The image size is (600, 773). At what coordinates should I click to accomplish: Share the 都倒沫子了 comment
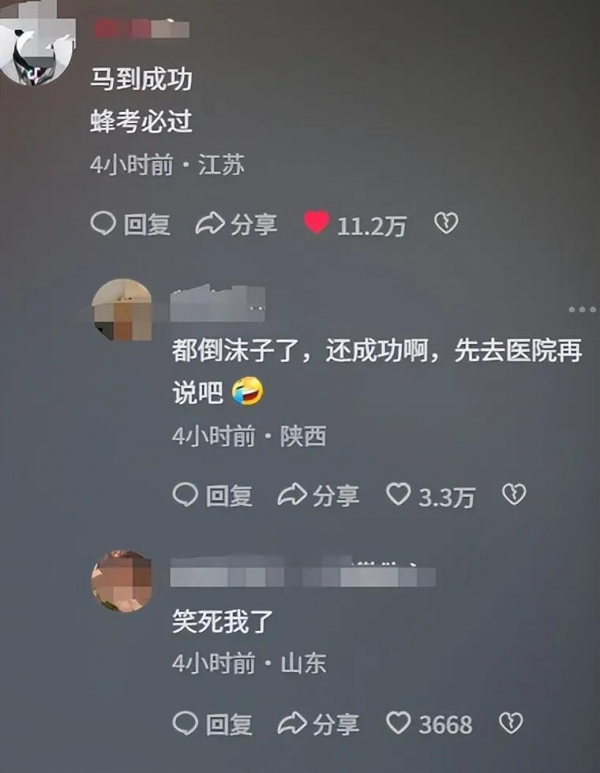click(318, 494)
